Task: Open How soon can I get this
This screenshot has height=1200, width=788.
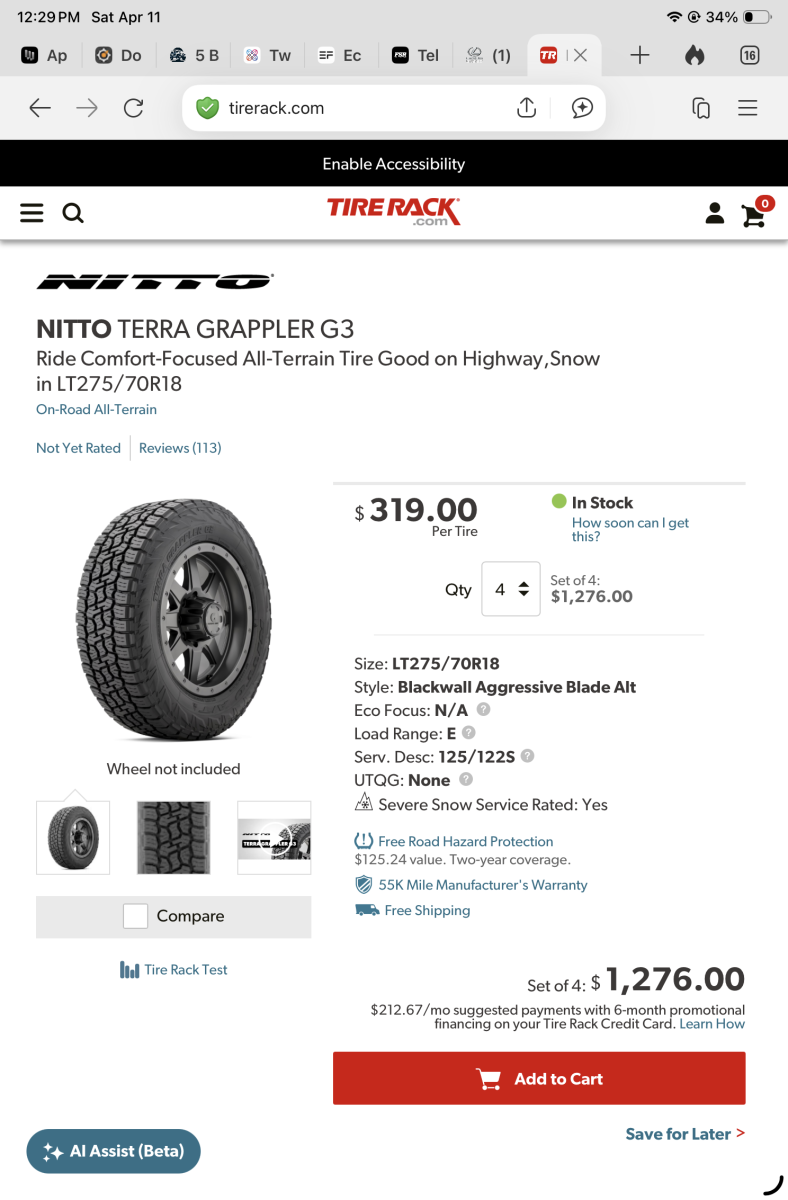Action: [x=630, y=529]
